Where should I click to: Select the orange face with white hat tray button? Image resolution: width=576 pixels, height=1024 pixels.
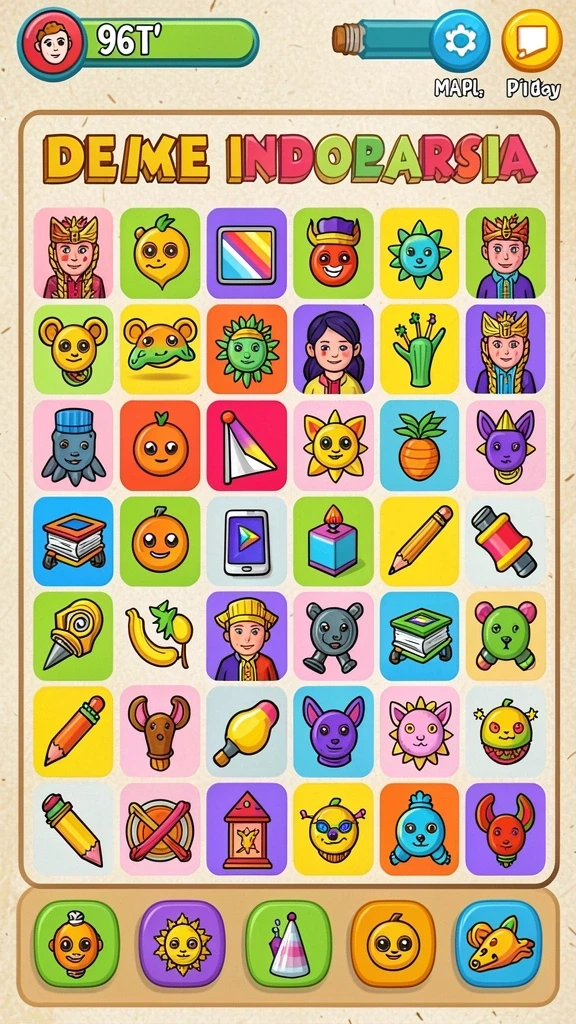coord(76,944)
